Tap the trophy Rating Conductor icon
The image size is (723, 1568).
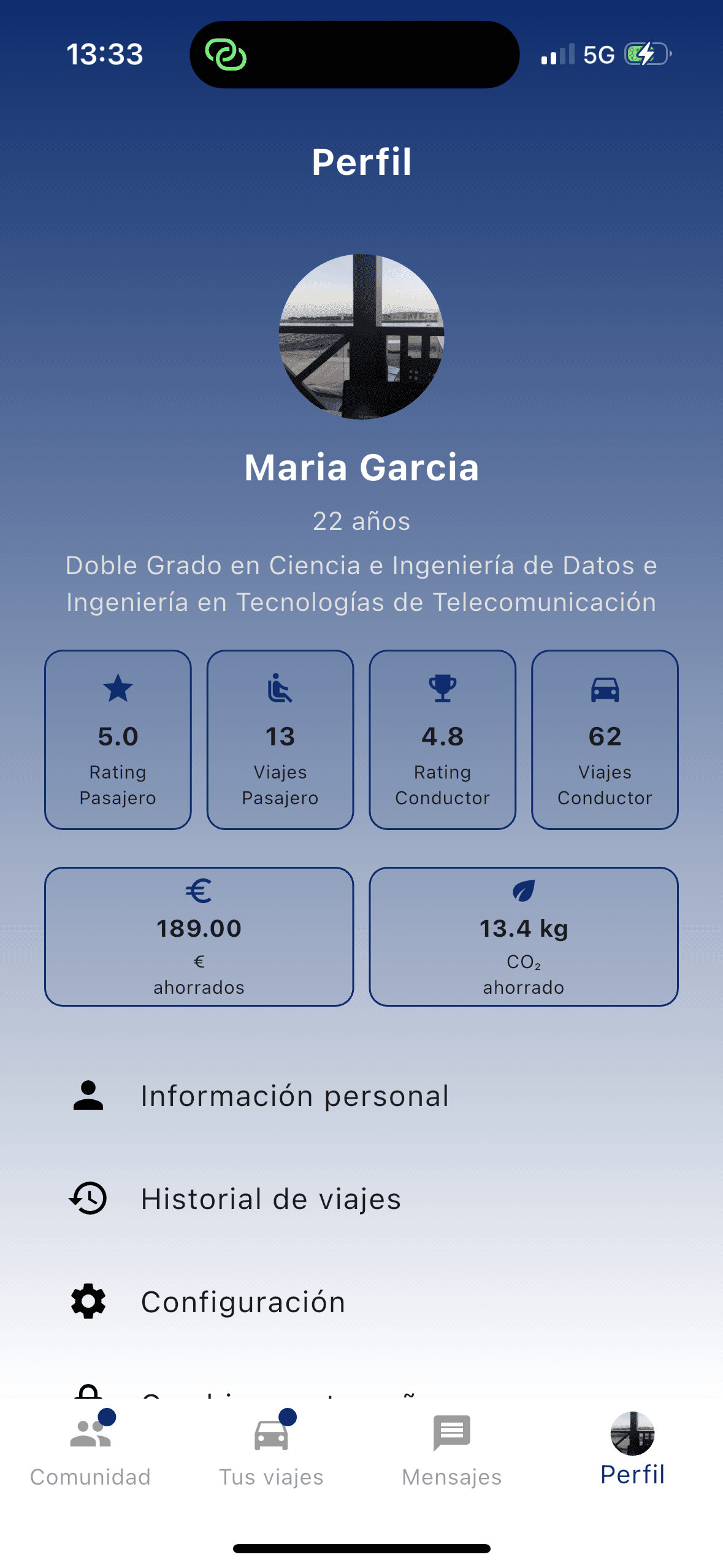tap(442, 688)
